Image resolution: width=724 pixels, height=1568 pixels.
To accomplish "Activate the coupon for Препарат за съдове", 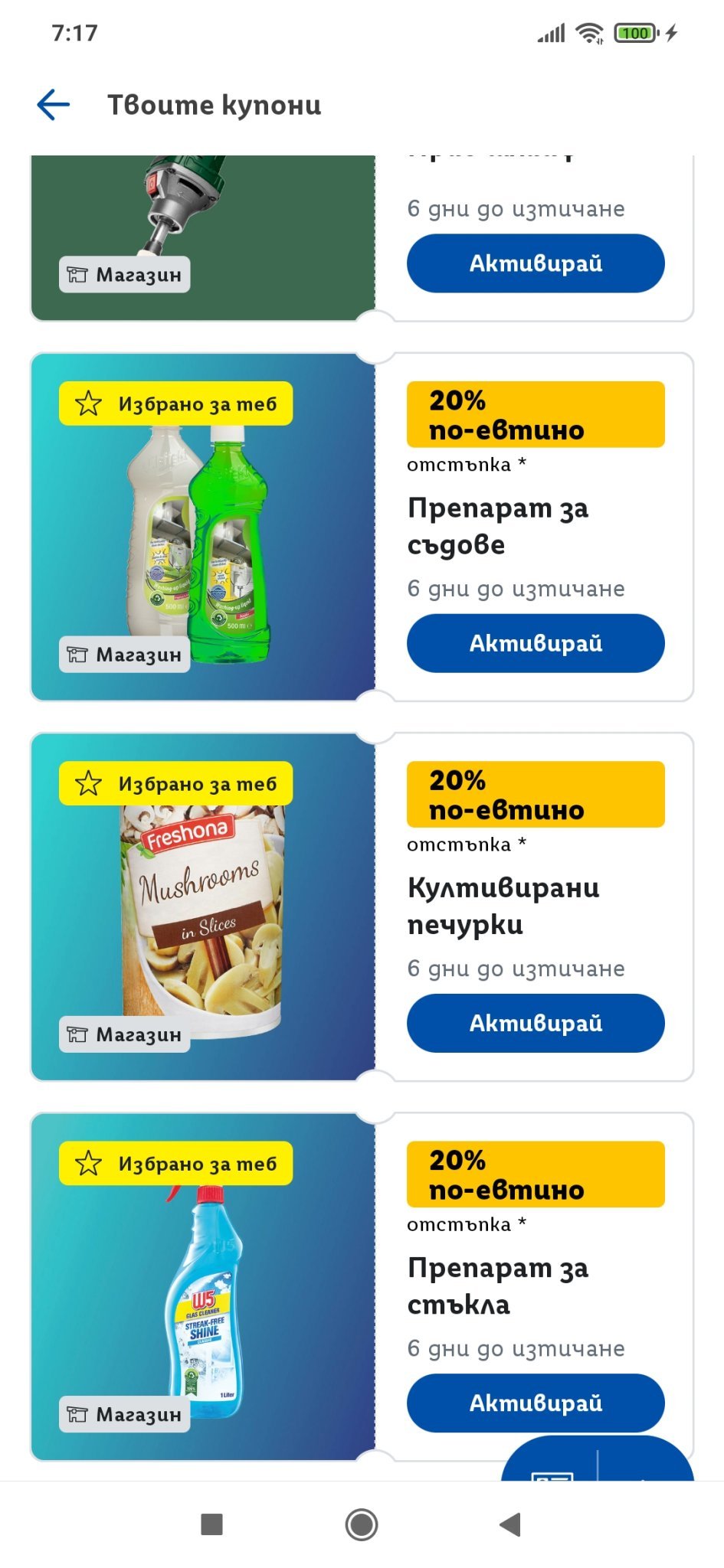I will pyautogui.click(x=535, y=643).
